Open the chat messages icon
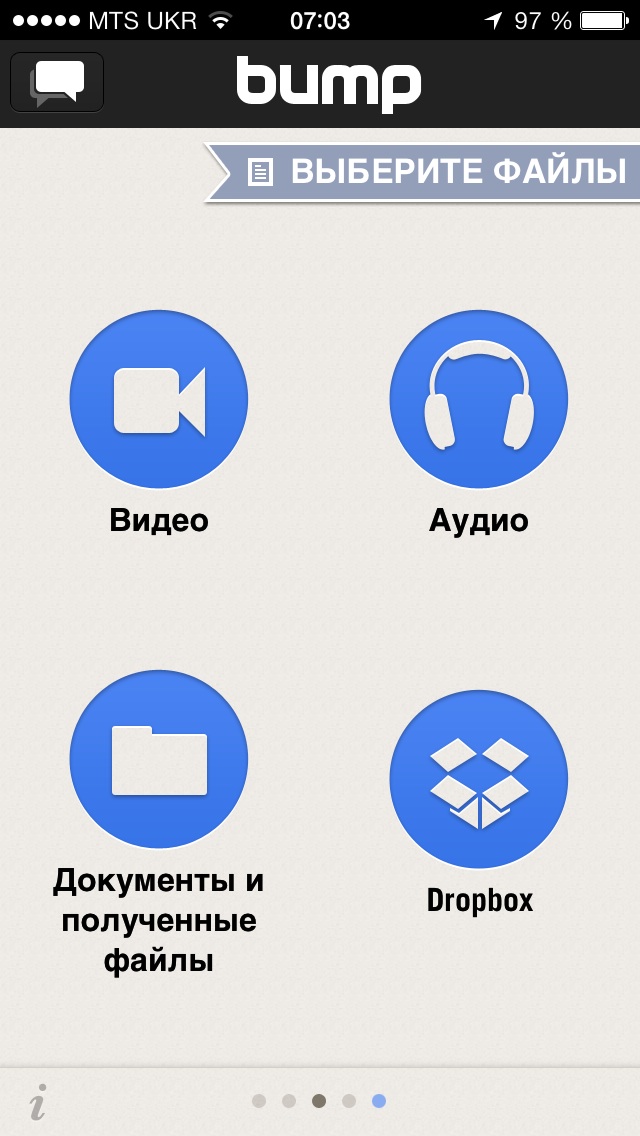640x1136 pixels. 57,82
